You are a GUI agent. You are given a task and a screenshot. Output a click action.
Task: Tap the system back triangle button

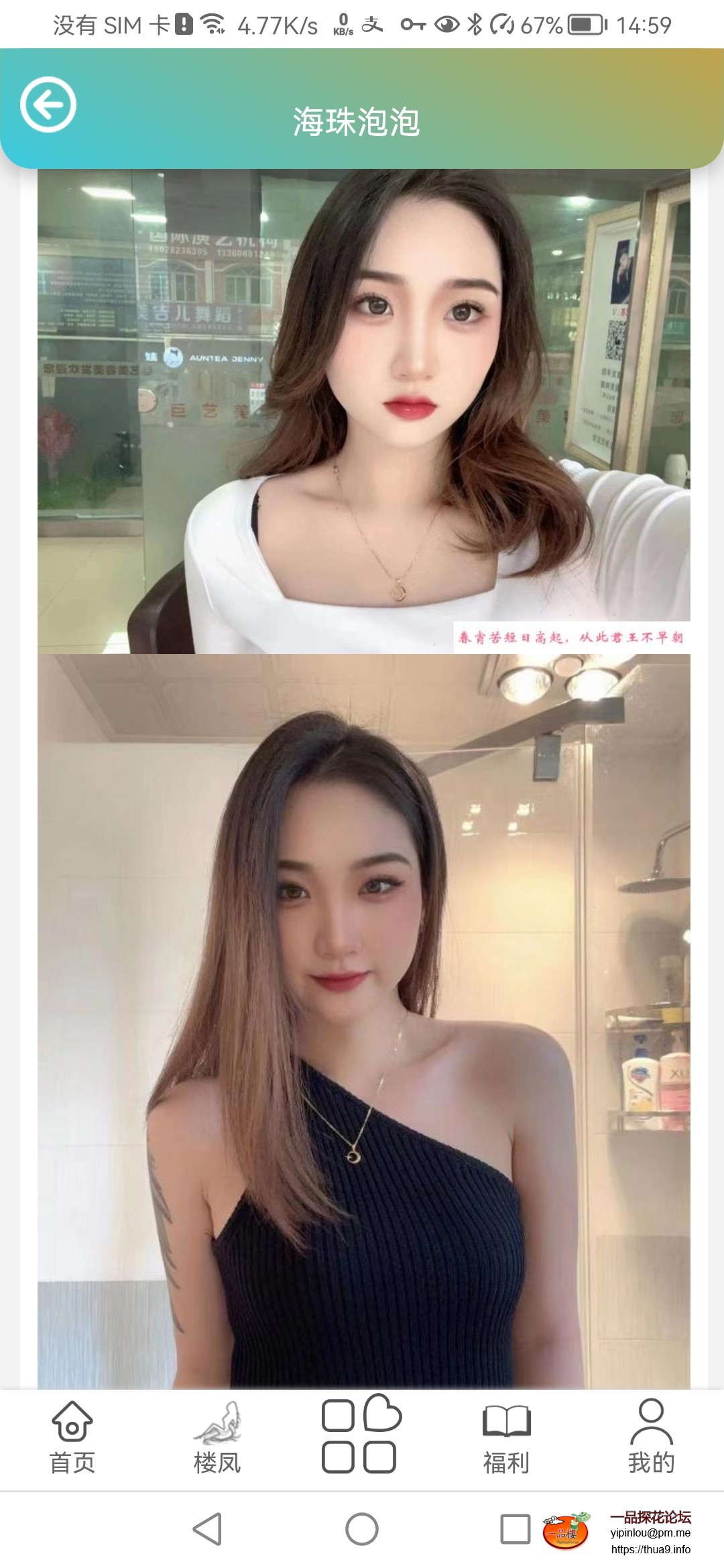(x=207, y=1529)
